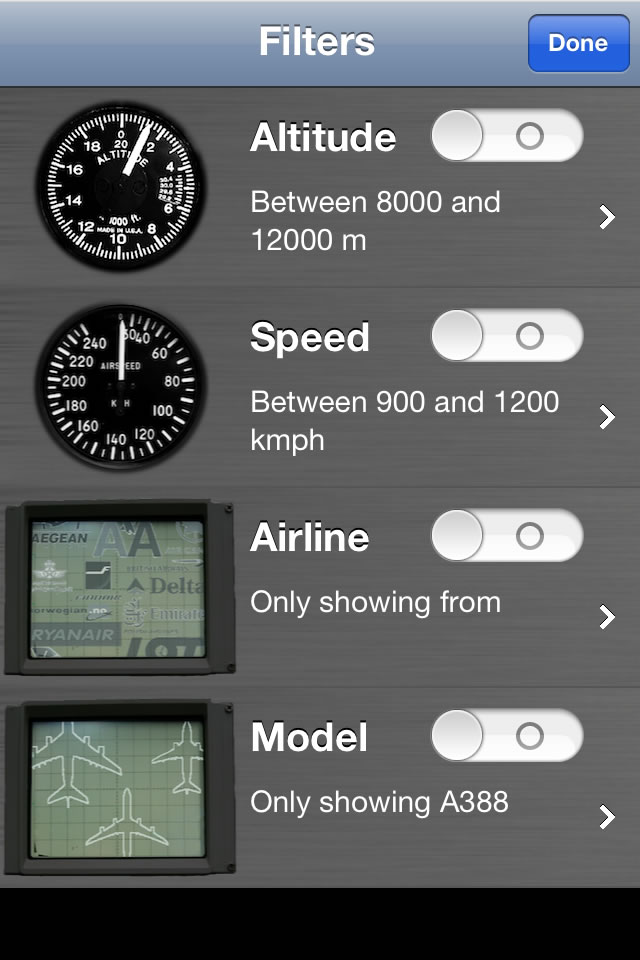Image resolution: width=640 pixels, height=960 pixels.
Task: Switch on the Model filter
Action: tap(507, 736)
